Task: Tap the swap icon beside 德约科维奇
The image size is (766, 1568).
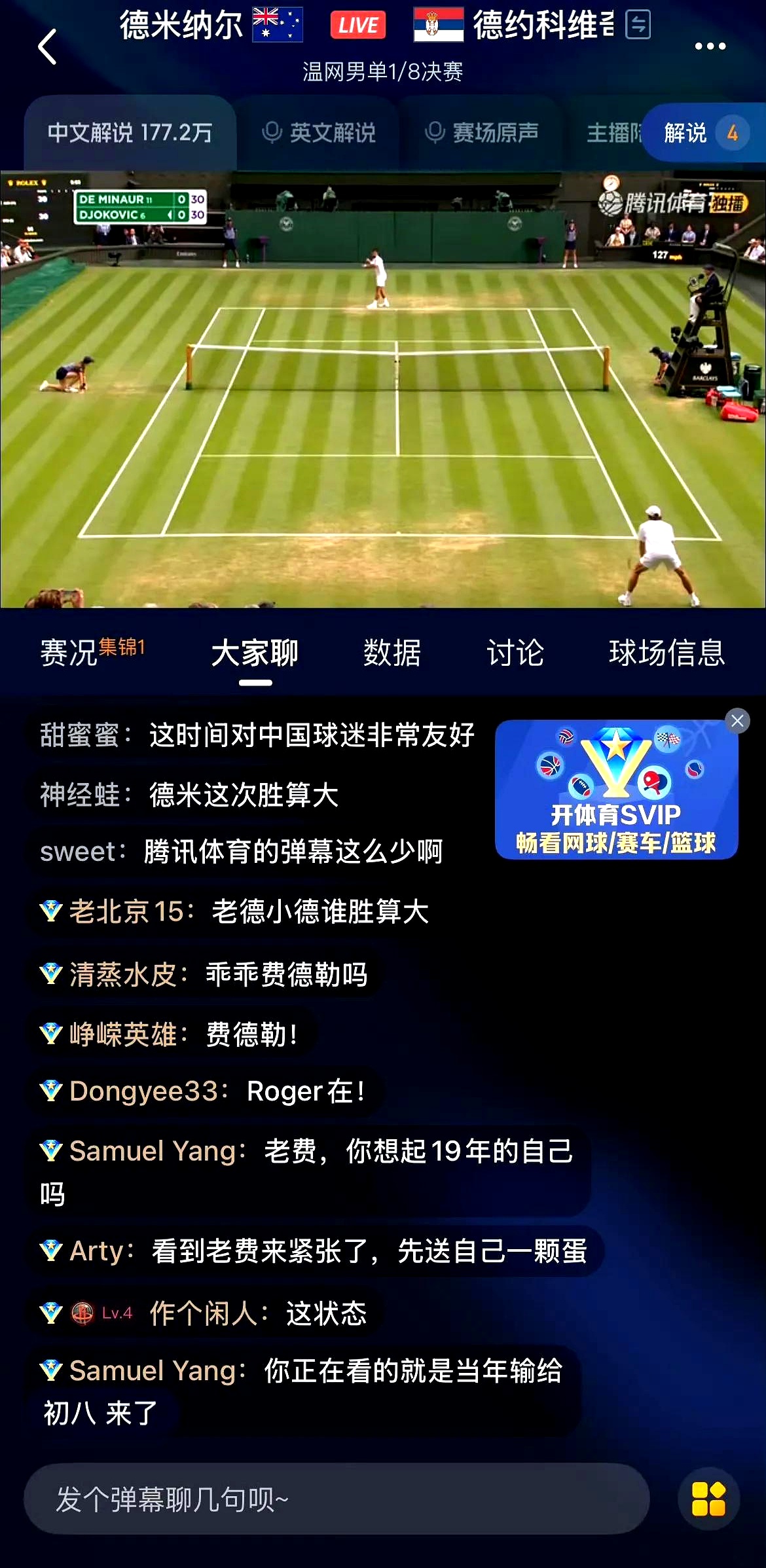Action: (638, 25)
